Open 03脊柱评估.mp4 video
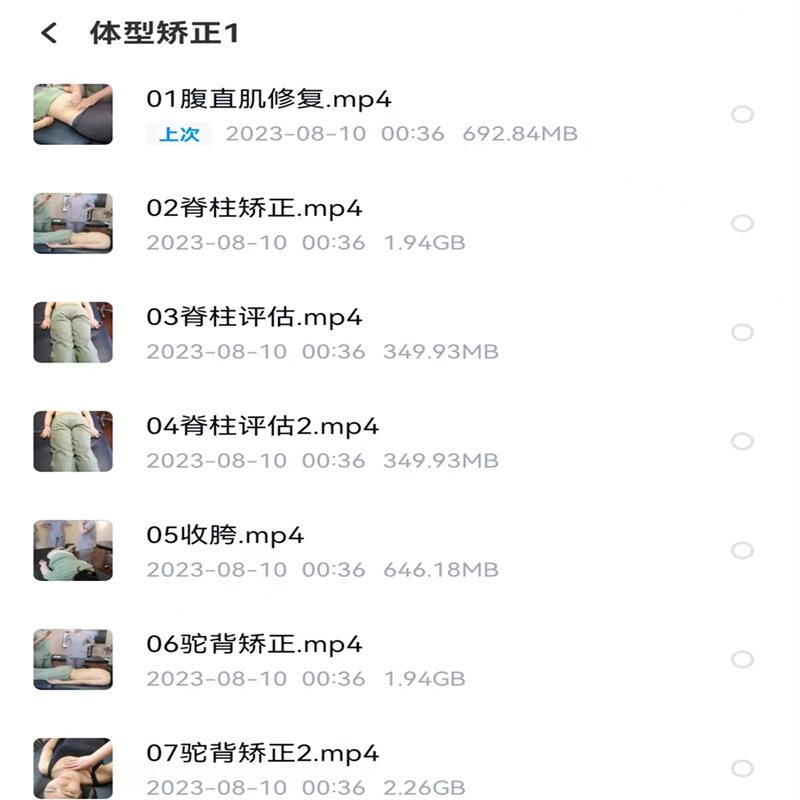 click(x=254, y=318)
